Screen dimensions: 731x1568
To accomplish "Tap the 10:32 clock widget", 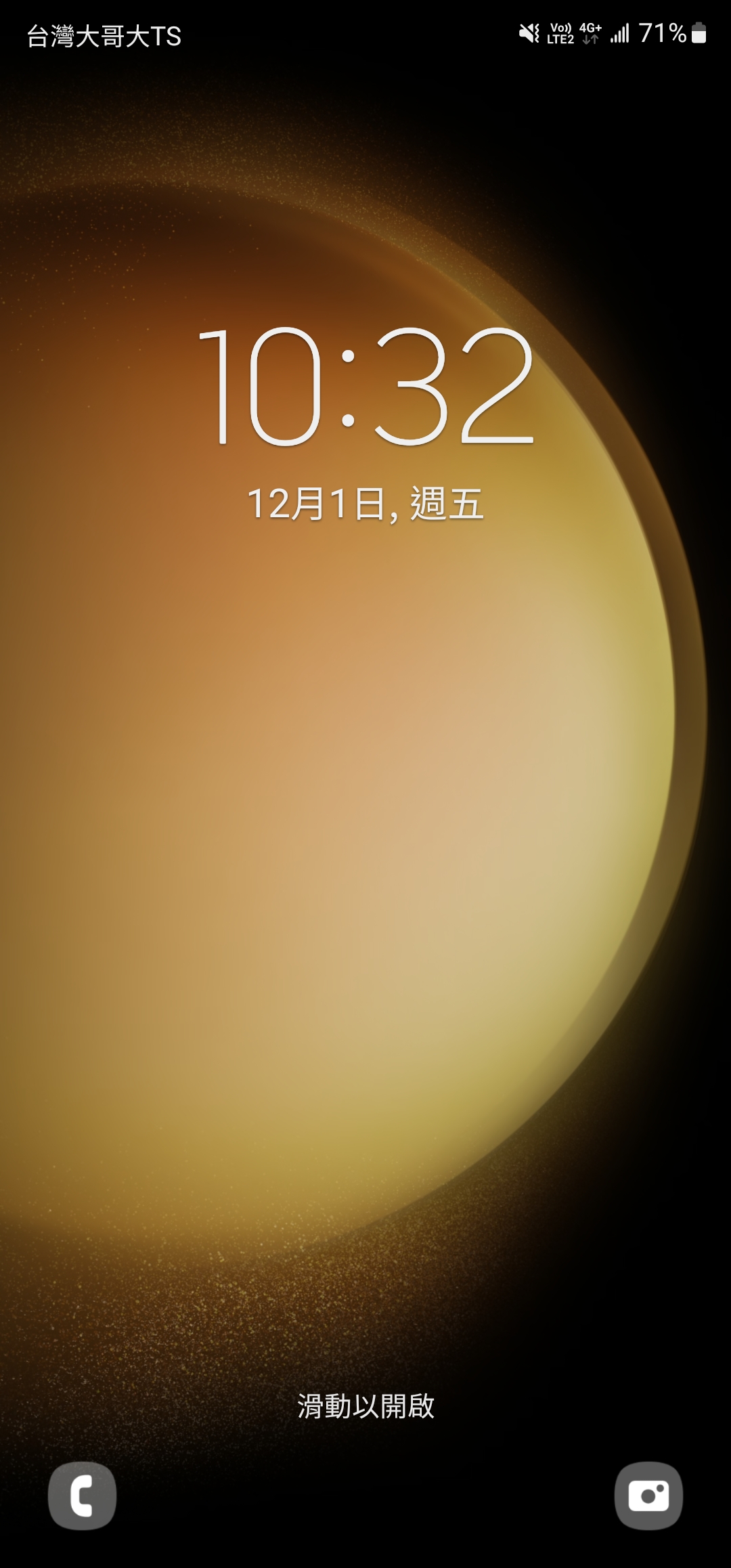I will [x=365, y=387].
